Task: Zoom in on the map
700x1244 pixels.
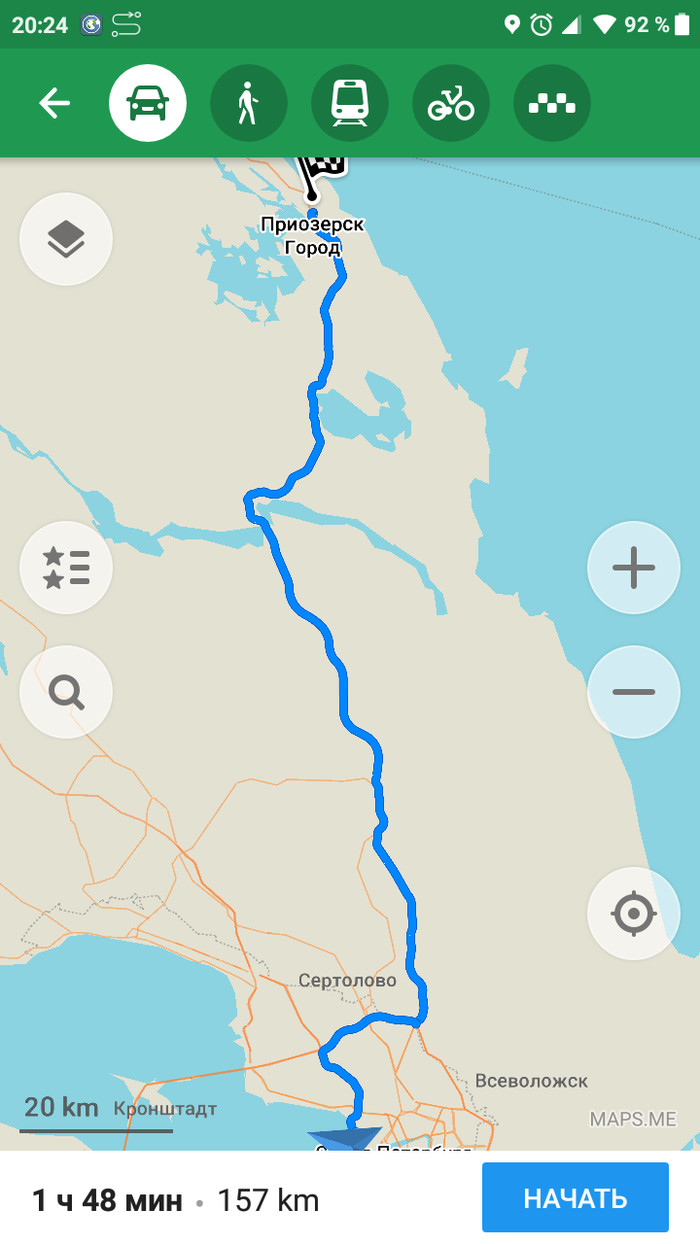Action: click(633, 568)
